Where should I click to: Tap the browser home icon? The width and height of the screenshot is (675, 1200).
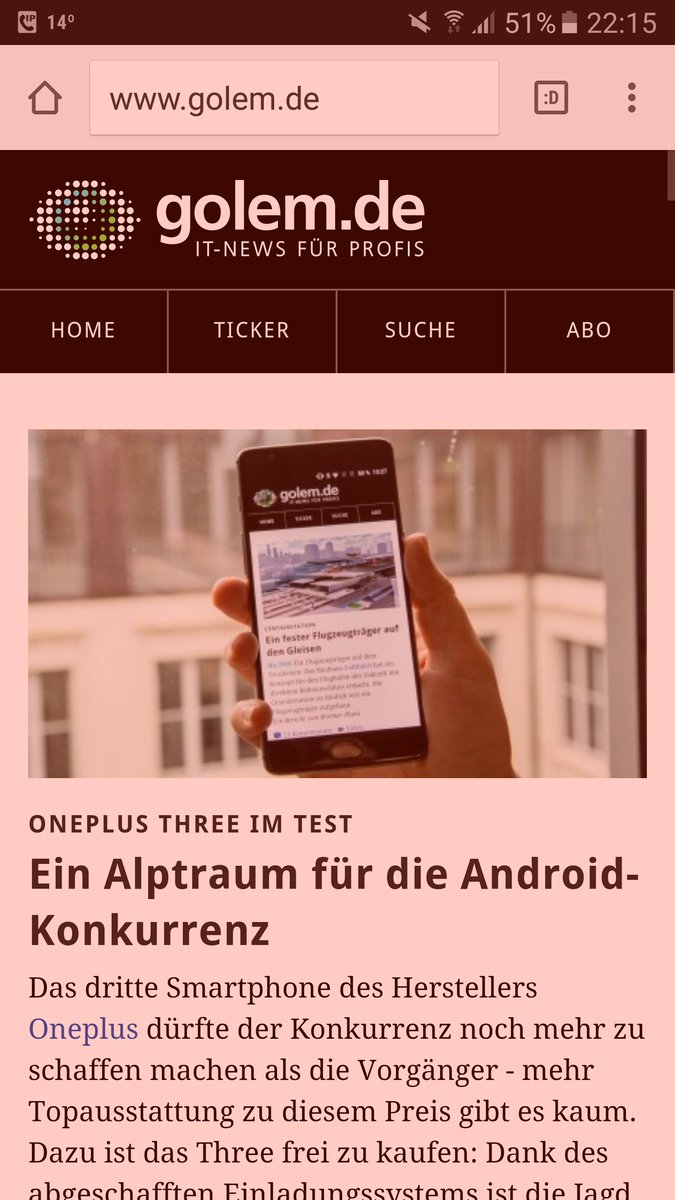pos(45,98)
